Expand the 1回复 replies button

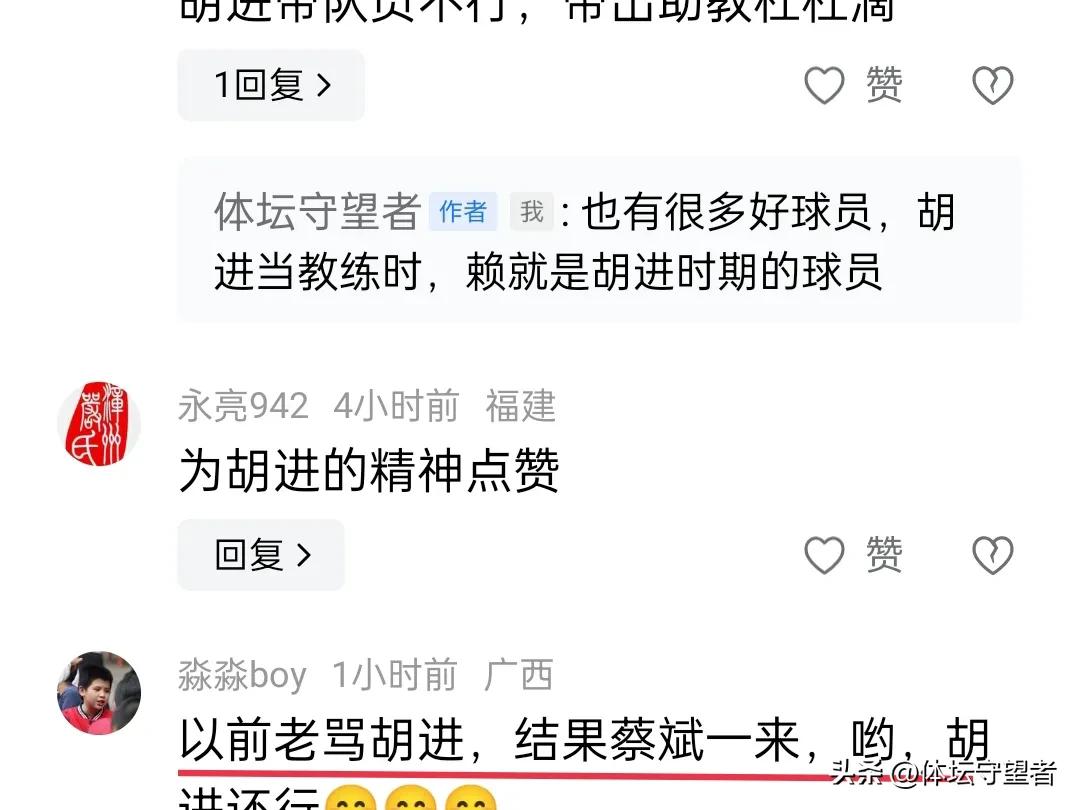[271, 86]
